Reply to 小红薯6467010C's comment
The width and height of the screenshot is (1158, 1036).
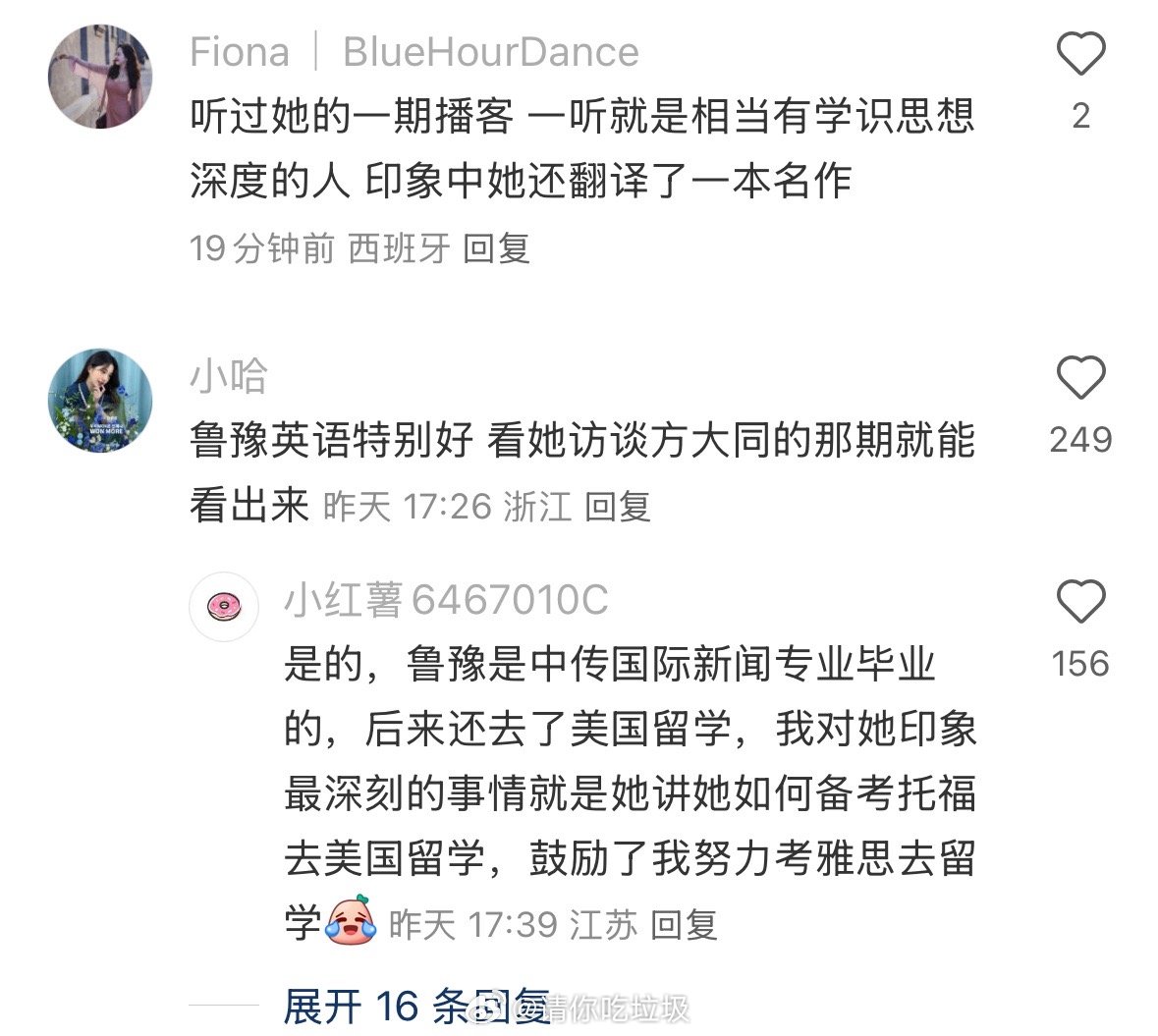point(684,924)
